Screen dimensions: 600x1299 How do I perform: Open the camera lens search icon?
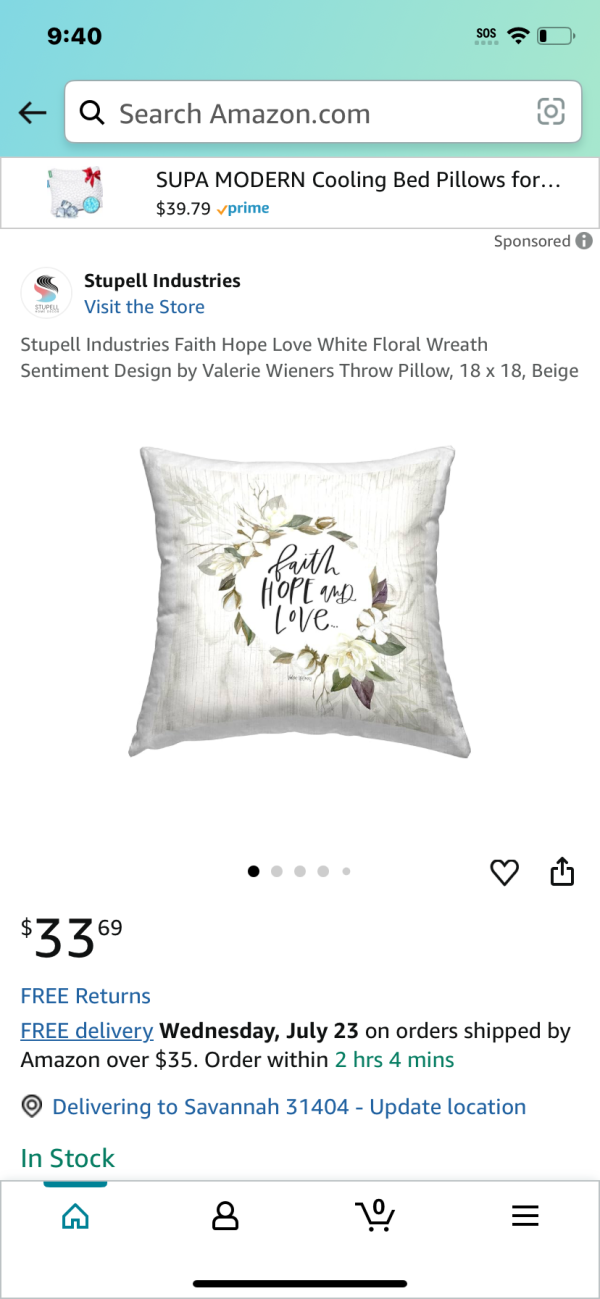point(551,112)
